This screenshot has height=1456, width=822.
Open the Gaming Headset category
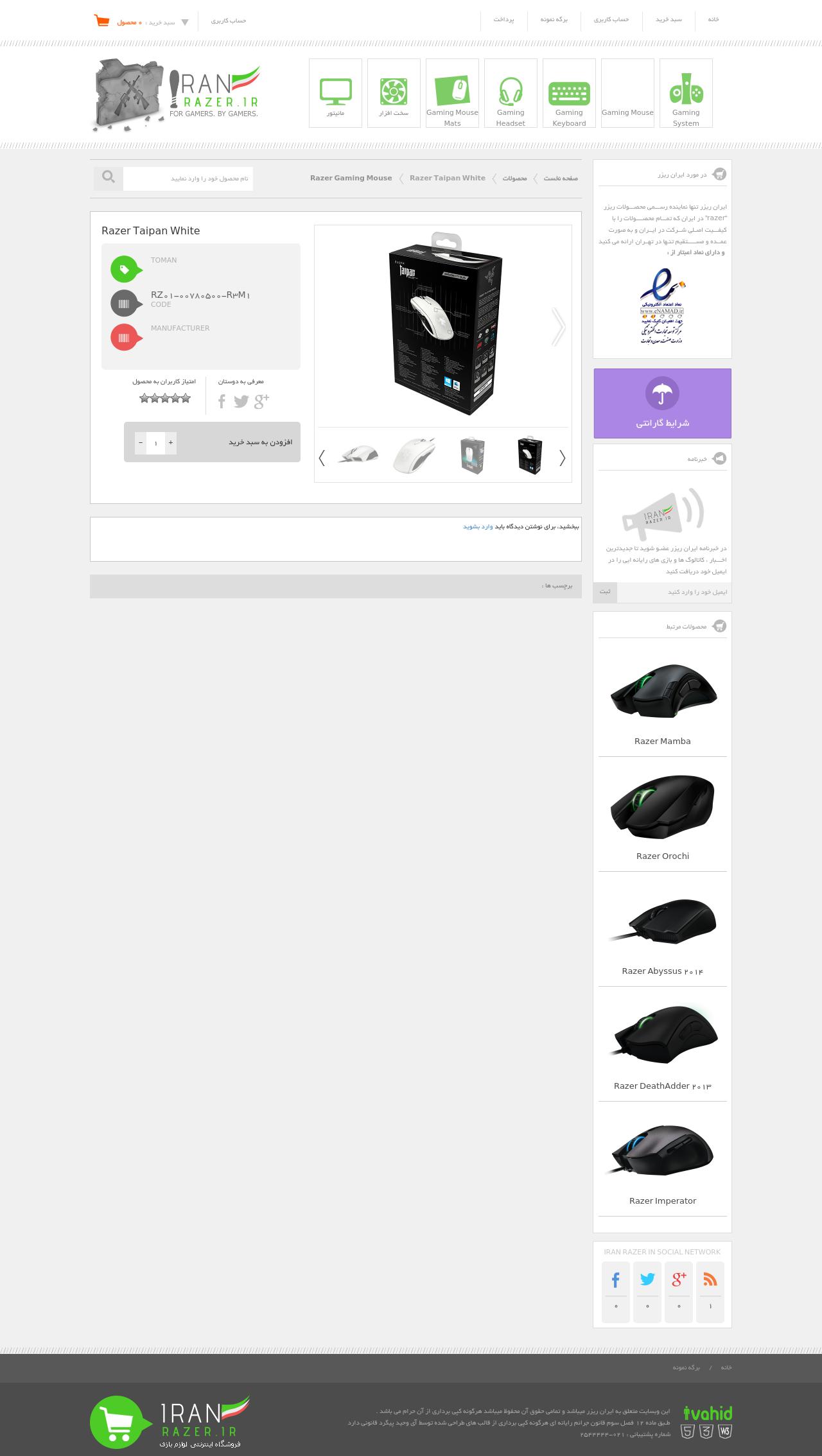pos(511,94)
